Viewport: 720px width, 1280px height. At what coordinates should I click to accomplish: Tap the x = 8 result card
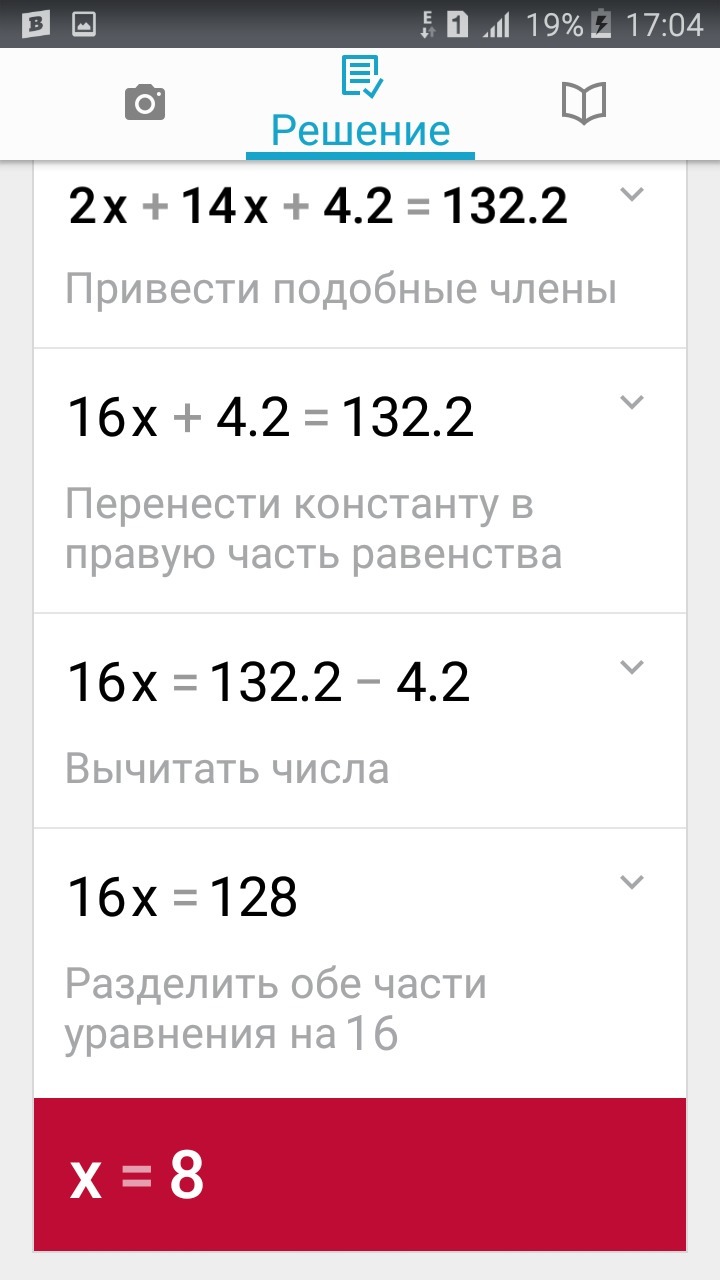pyautogui.click(x=360, y=1174)
